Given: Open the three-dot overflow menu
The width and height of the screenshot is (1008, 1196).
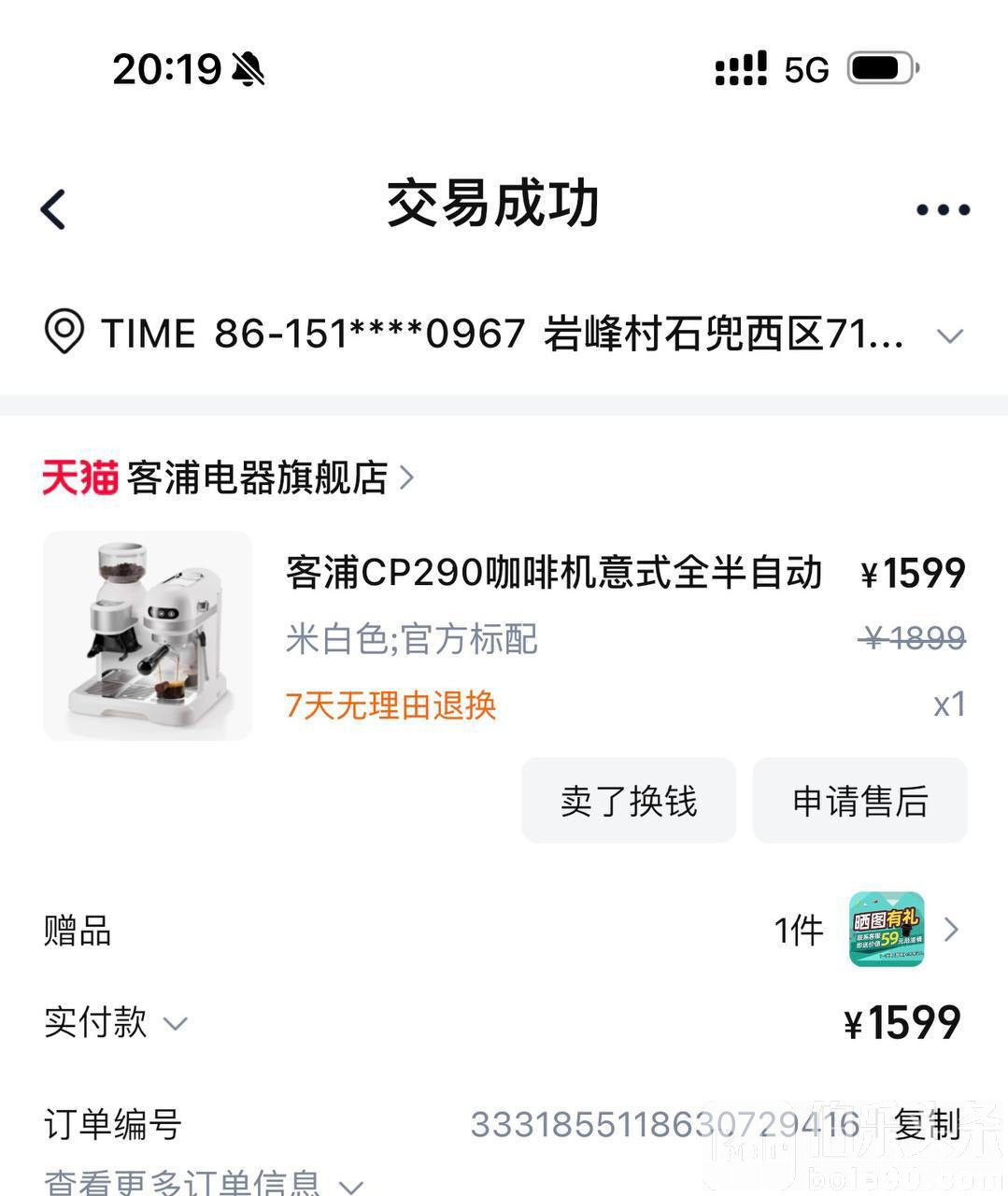Looking at the screenshot, I should [x=943, y=209].
